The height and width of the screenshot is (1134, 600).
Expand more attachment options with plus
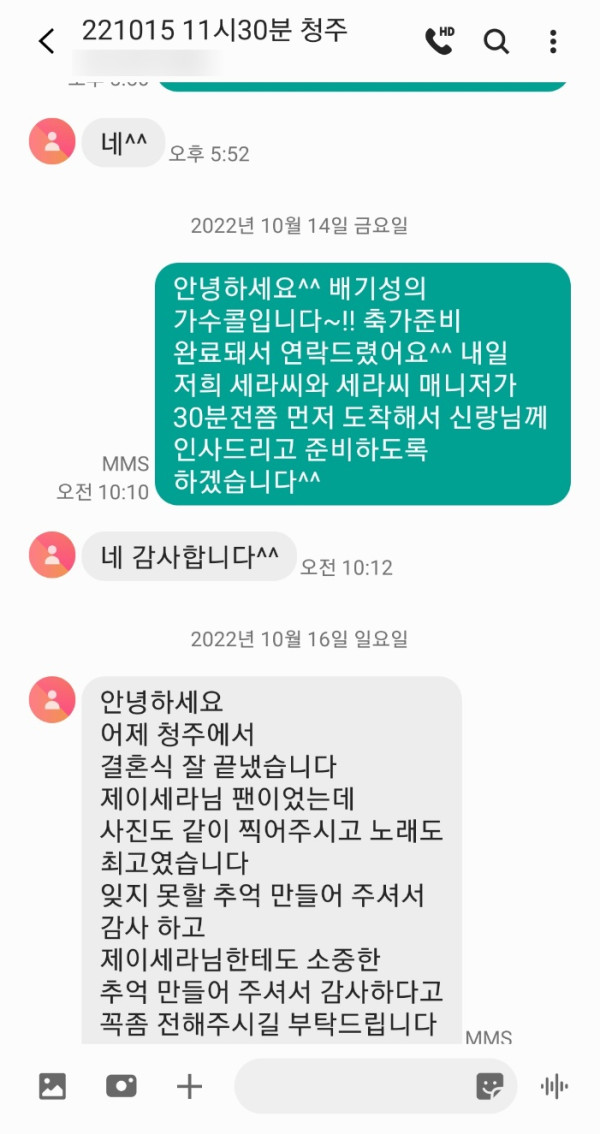(x=189, y=1086)
